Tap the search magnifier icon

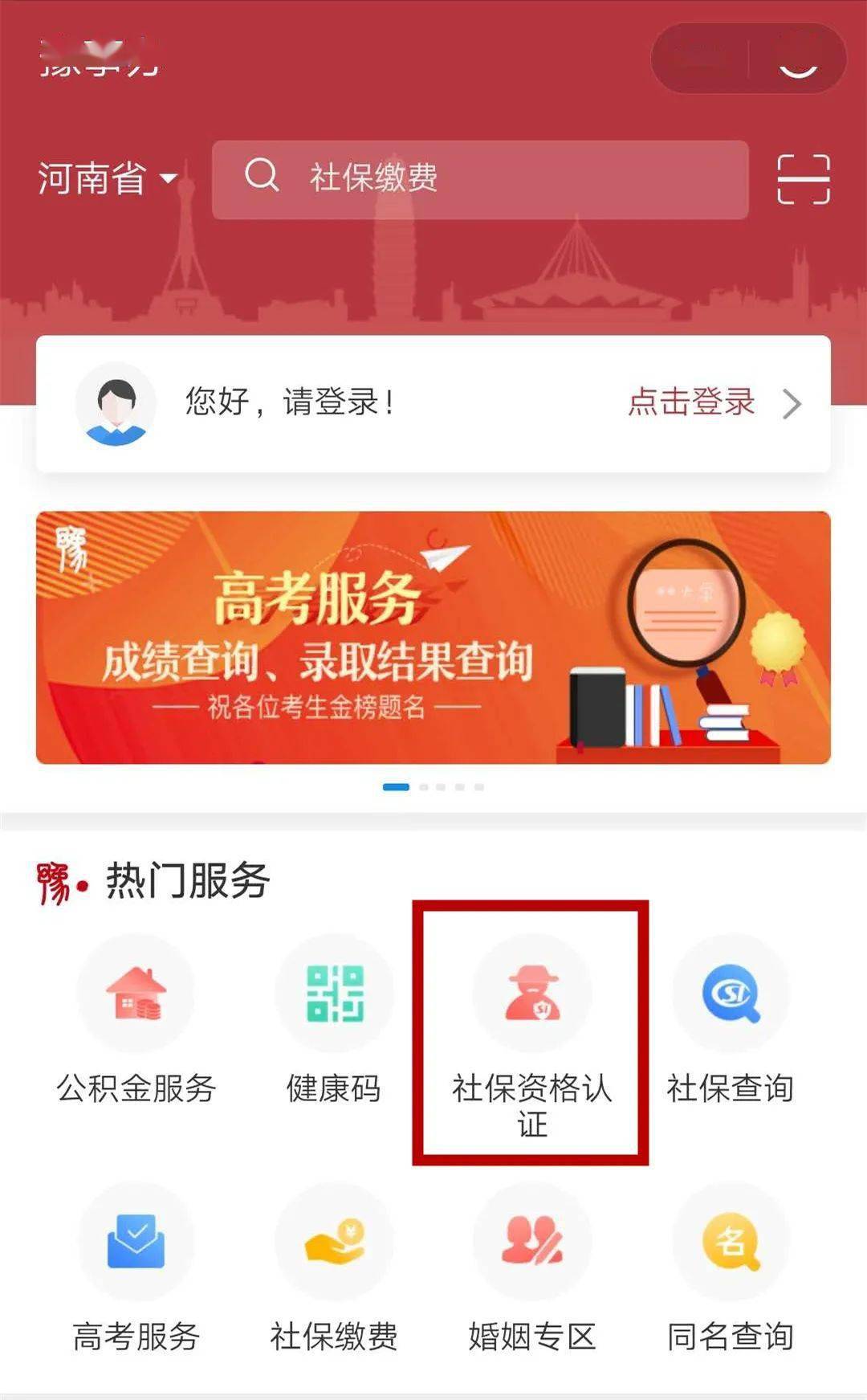(x=259, y=178)
